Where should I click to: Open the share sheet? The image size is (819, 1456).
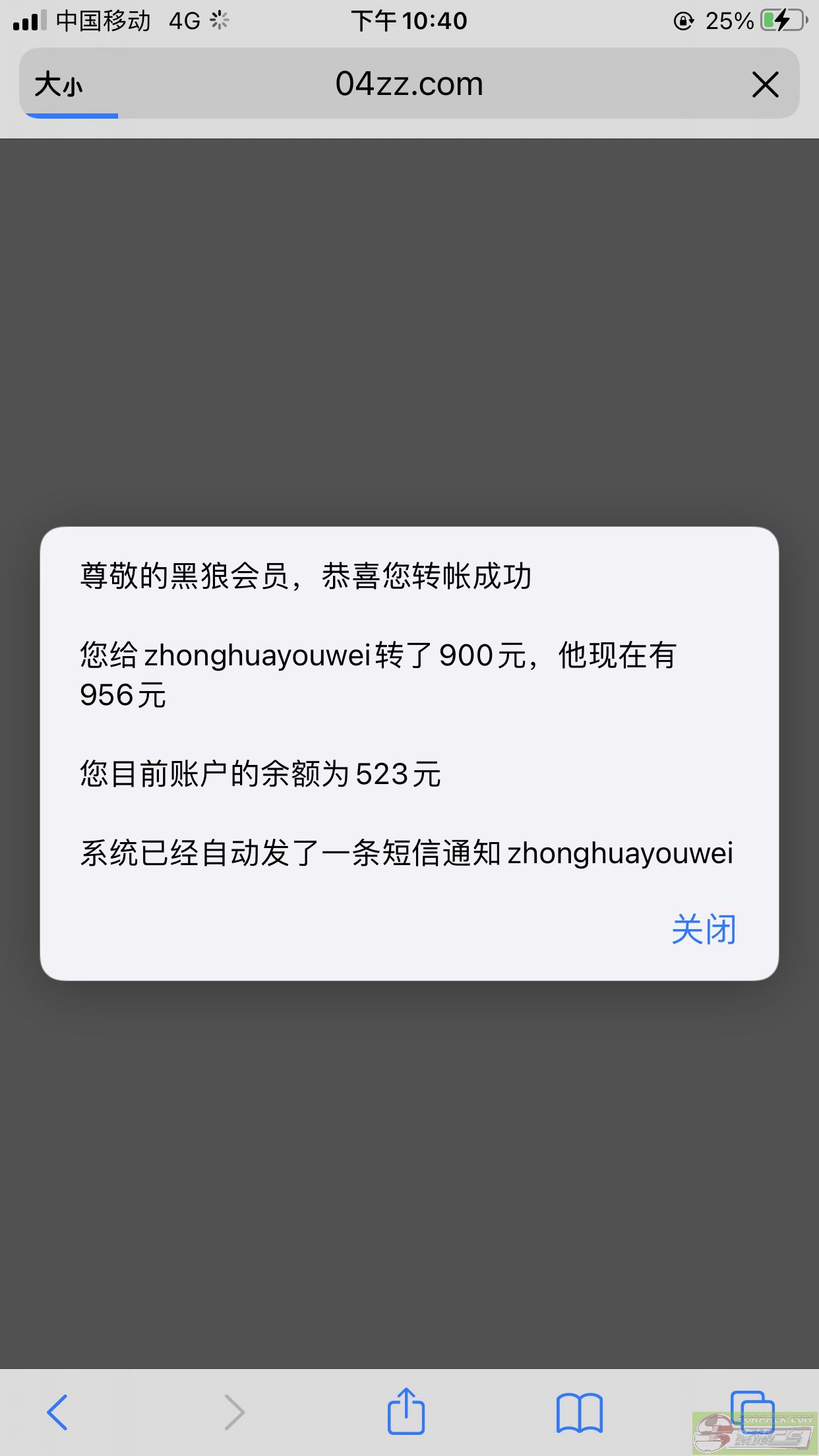click(406, 1410)
